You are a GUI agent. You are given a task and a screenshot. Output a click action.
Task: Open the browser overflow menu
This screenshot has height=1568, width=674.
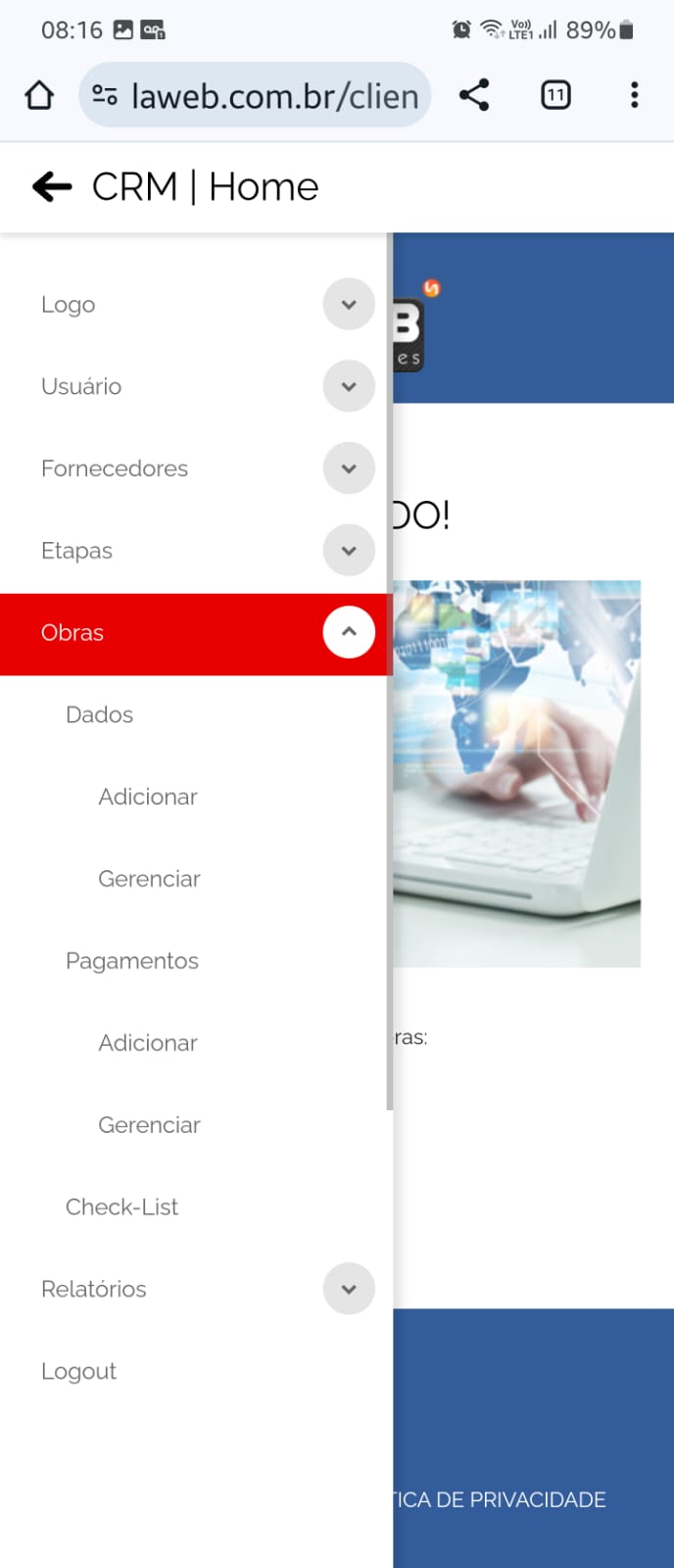(x=634, y=95)
